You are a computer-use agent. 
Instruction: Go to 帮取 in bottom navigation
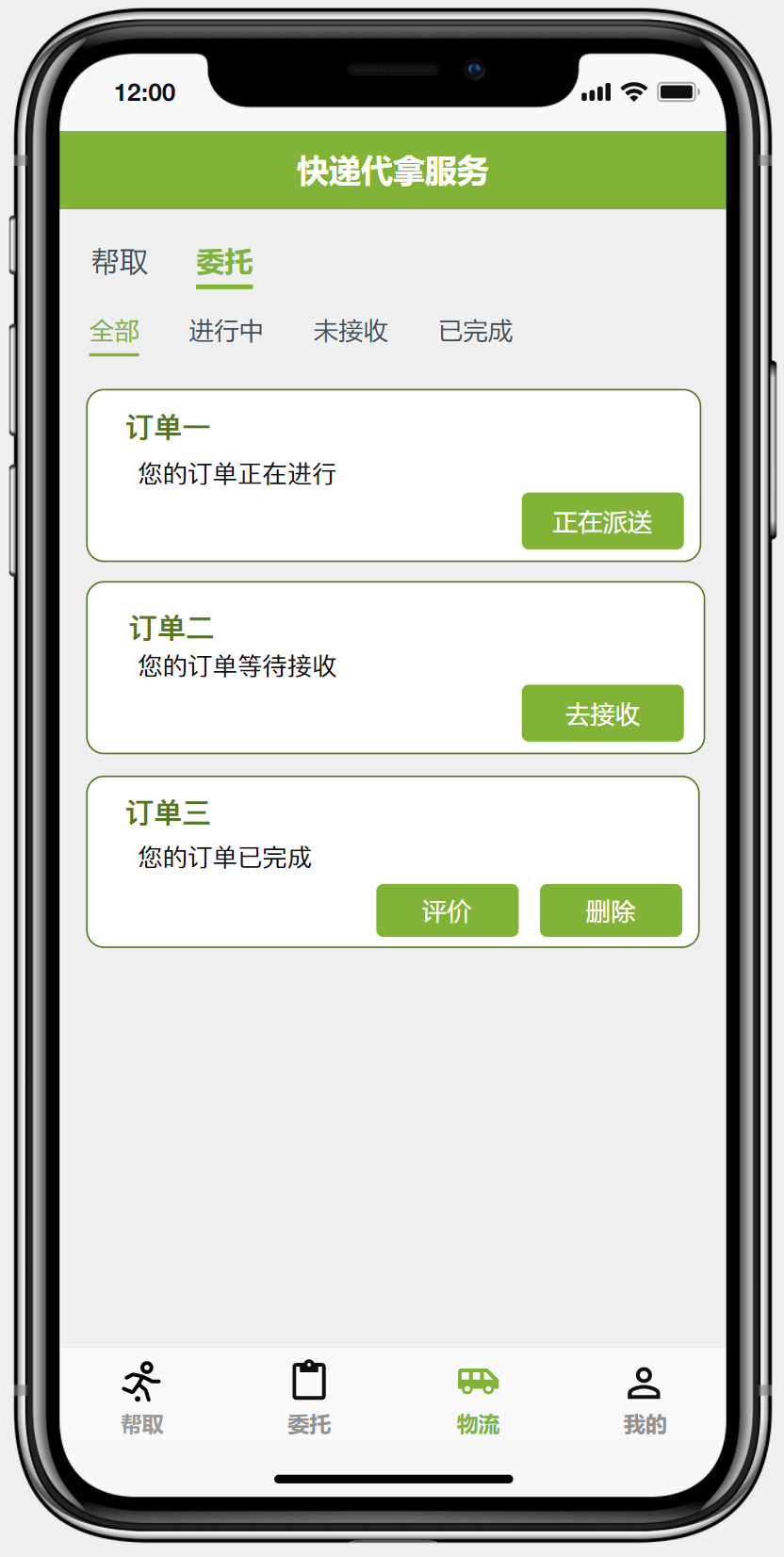click(x=142, y=1398)
